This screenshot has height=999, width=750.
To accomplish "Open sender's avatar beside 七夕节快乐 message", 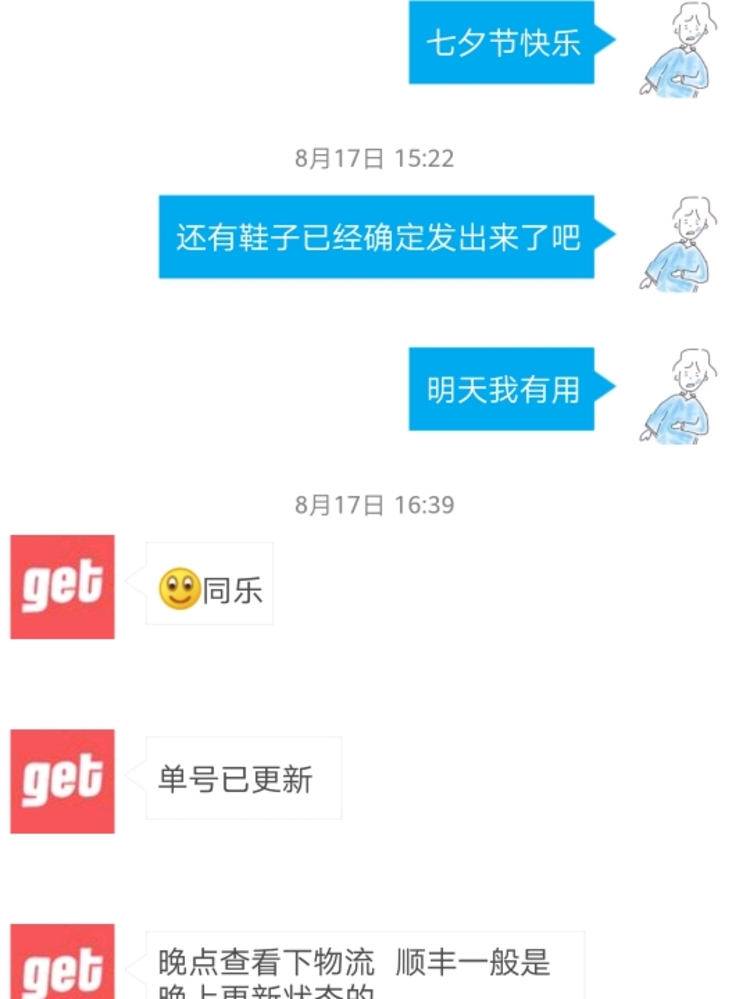I will [678, 50].
